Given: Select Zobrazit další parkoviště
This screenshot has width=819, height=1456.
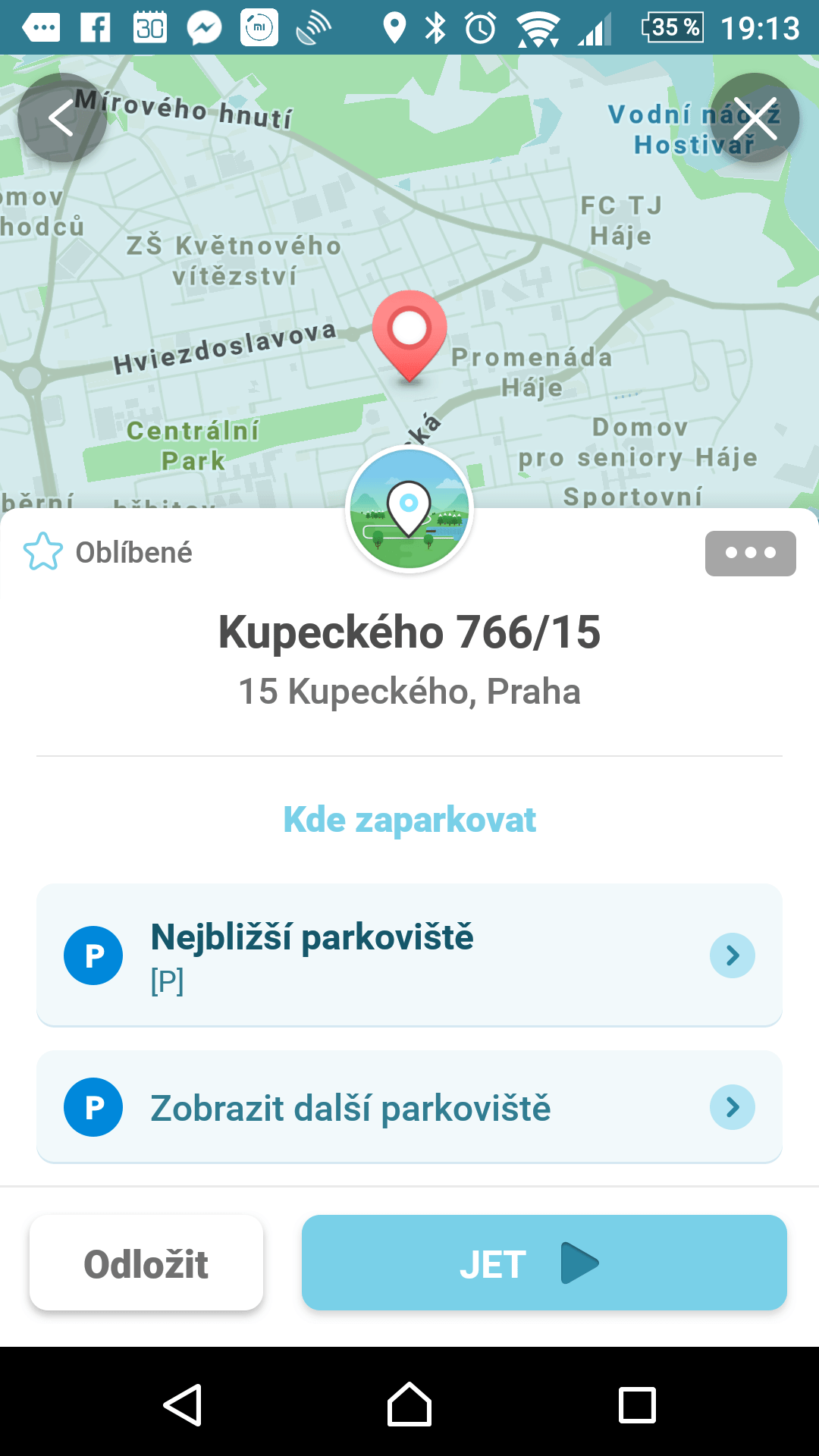Looking at the screenshot, I should 409,1107.
